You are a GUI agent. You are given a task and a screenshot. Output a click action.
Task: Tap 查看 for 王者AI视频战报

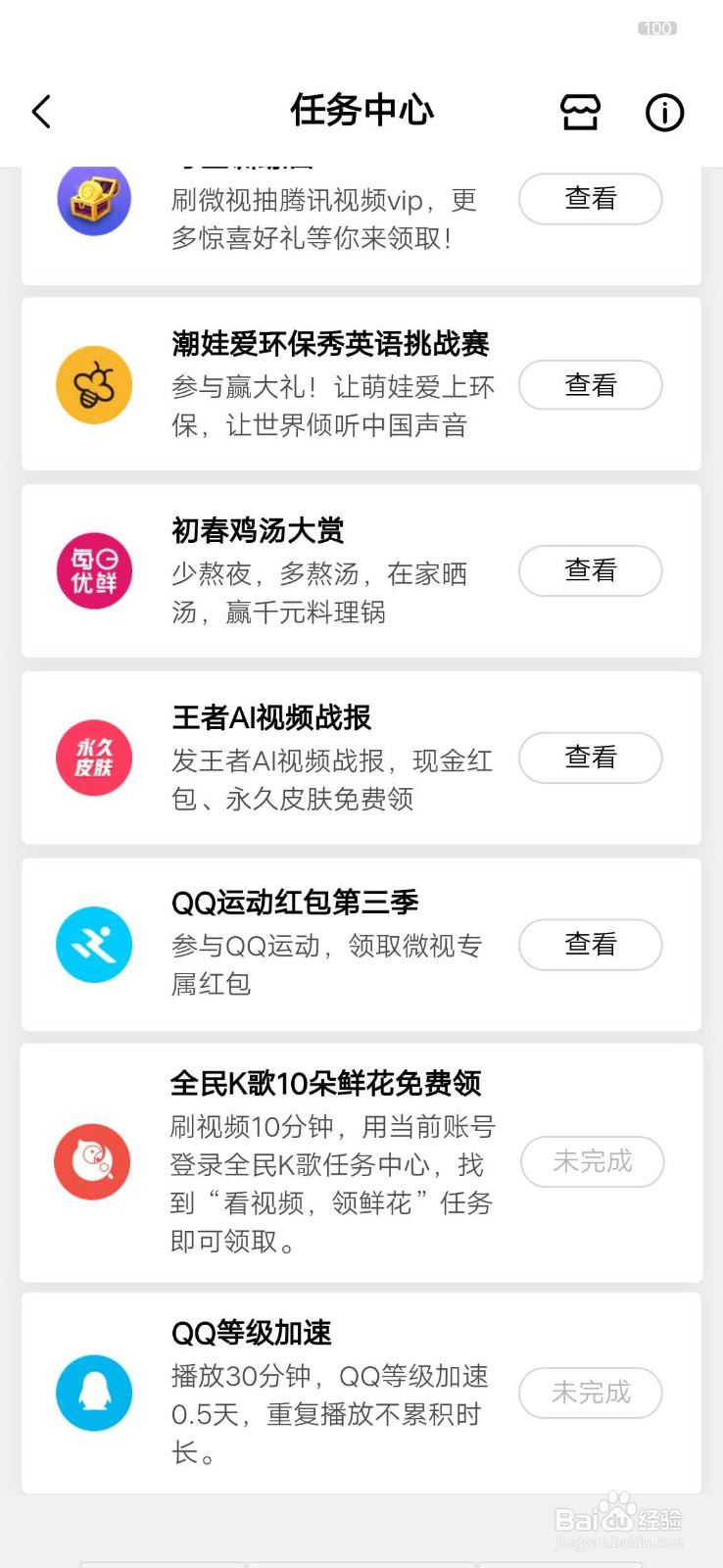(591, 758)
